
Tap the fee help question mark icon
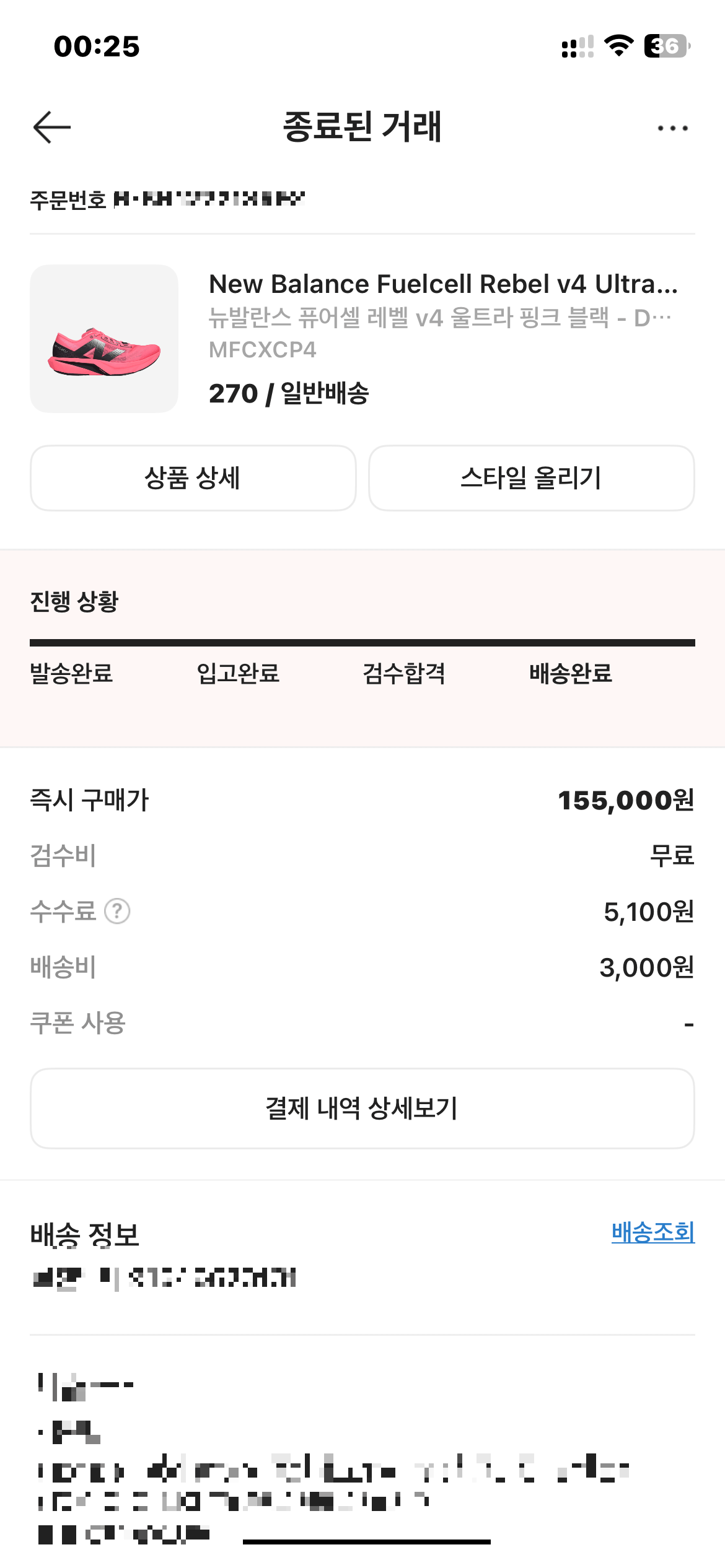pos(118,911)
